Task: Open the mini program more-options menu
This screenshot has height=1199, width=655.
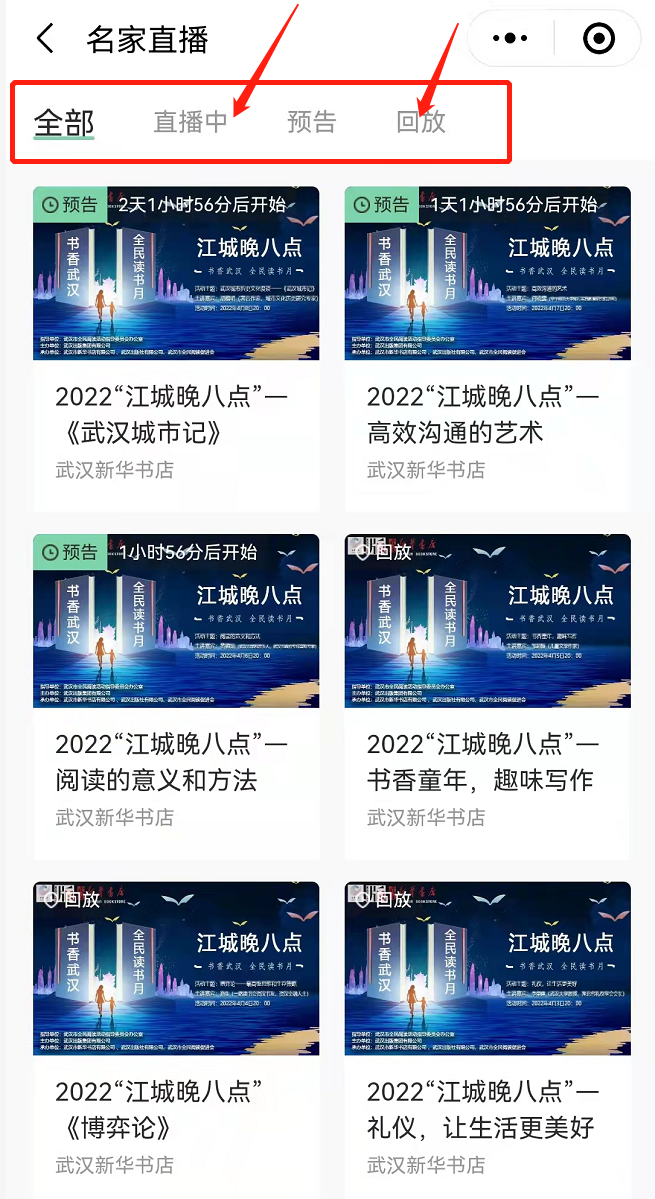Action: (x=511, y=39)
